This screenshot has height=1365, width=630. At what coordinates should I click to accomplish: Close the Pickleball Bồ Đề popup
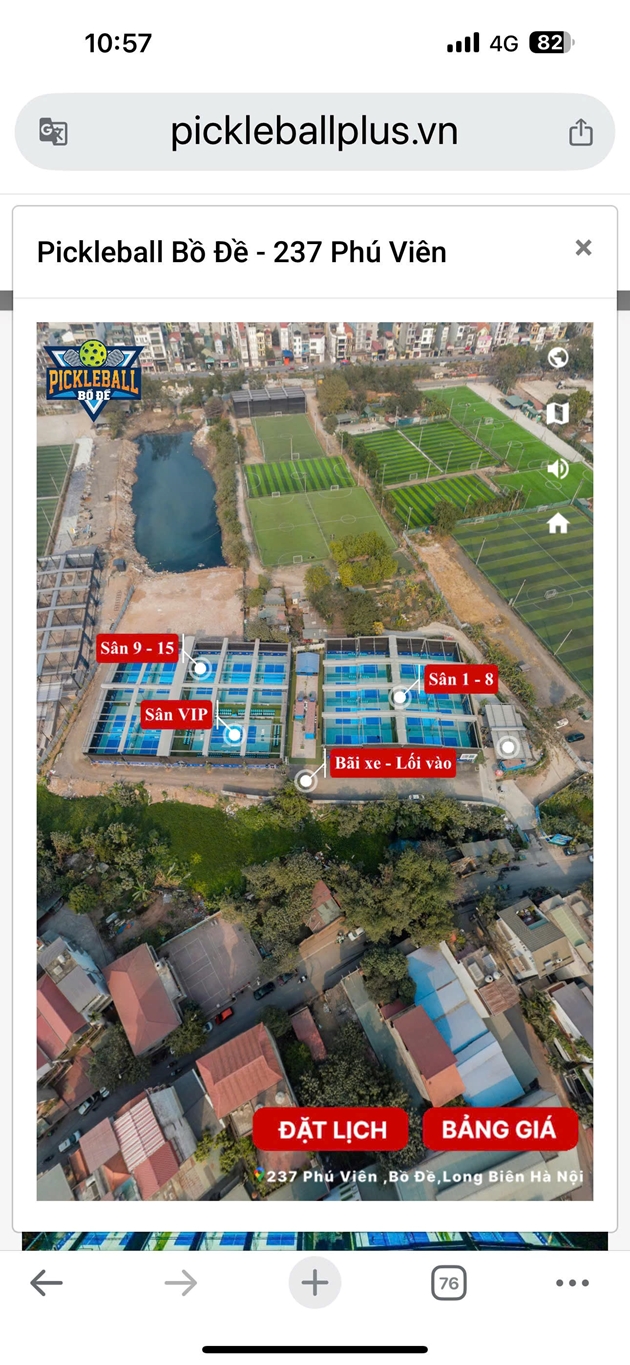(x=583, y=248)
